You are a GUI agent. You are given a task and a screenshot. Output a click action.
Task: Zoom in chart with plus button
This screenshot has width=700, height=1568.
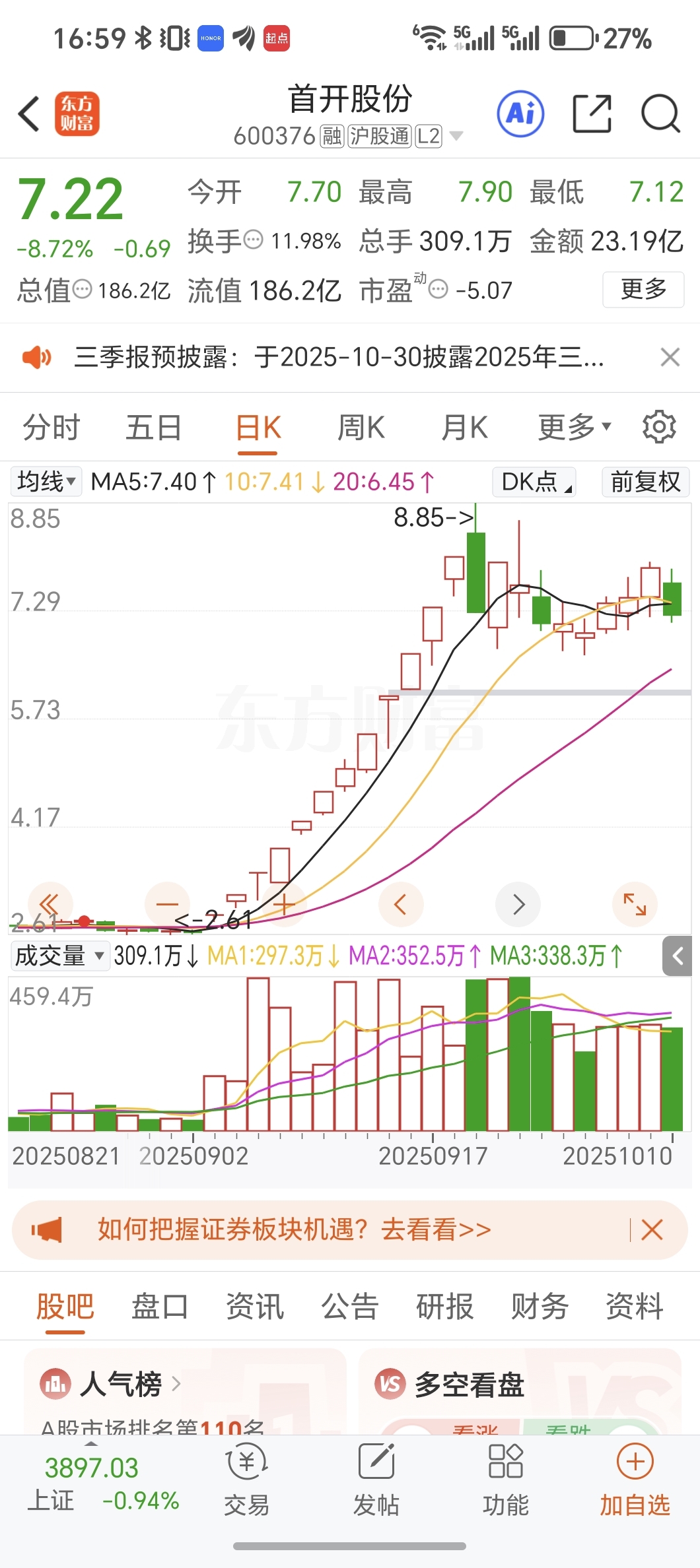284,904
